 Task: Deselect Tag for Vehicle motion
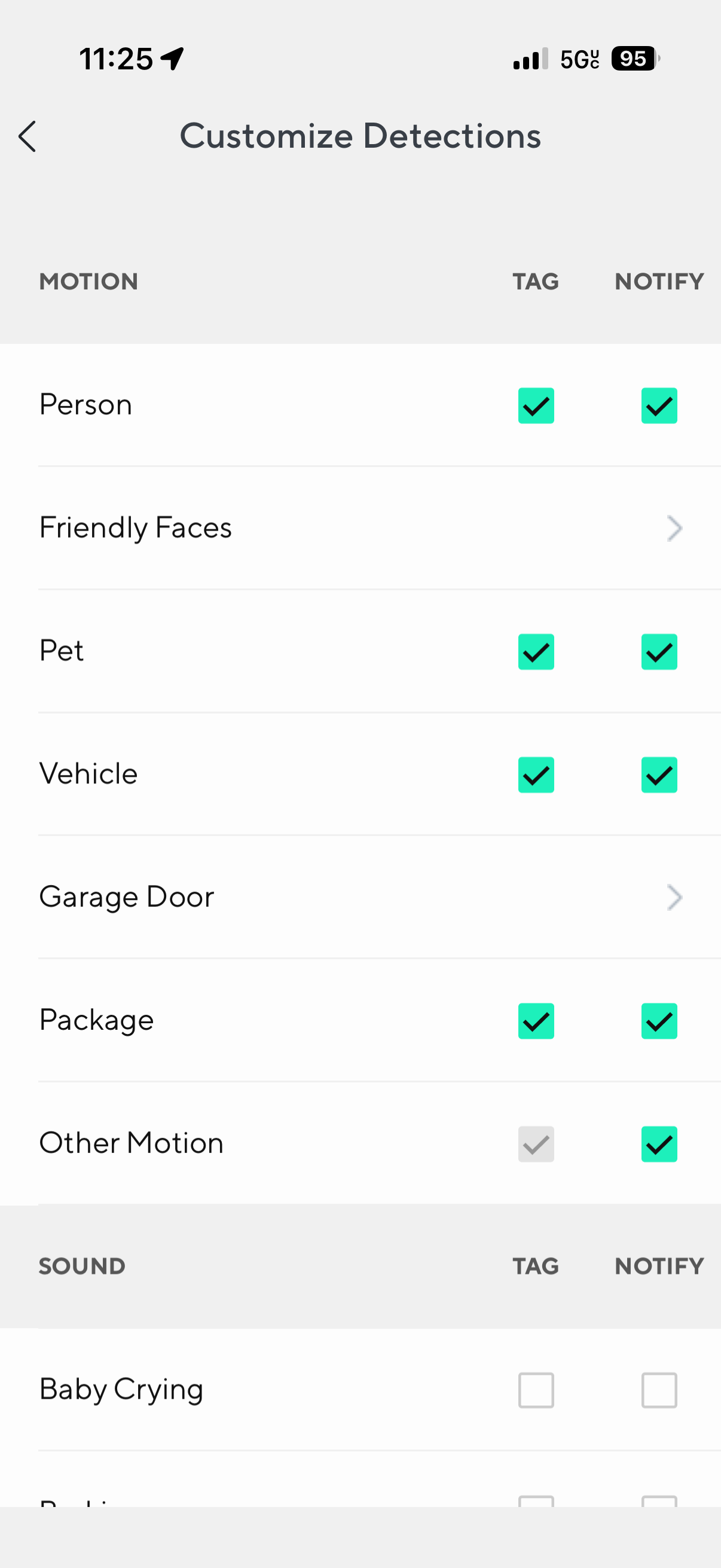(536, 775)
